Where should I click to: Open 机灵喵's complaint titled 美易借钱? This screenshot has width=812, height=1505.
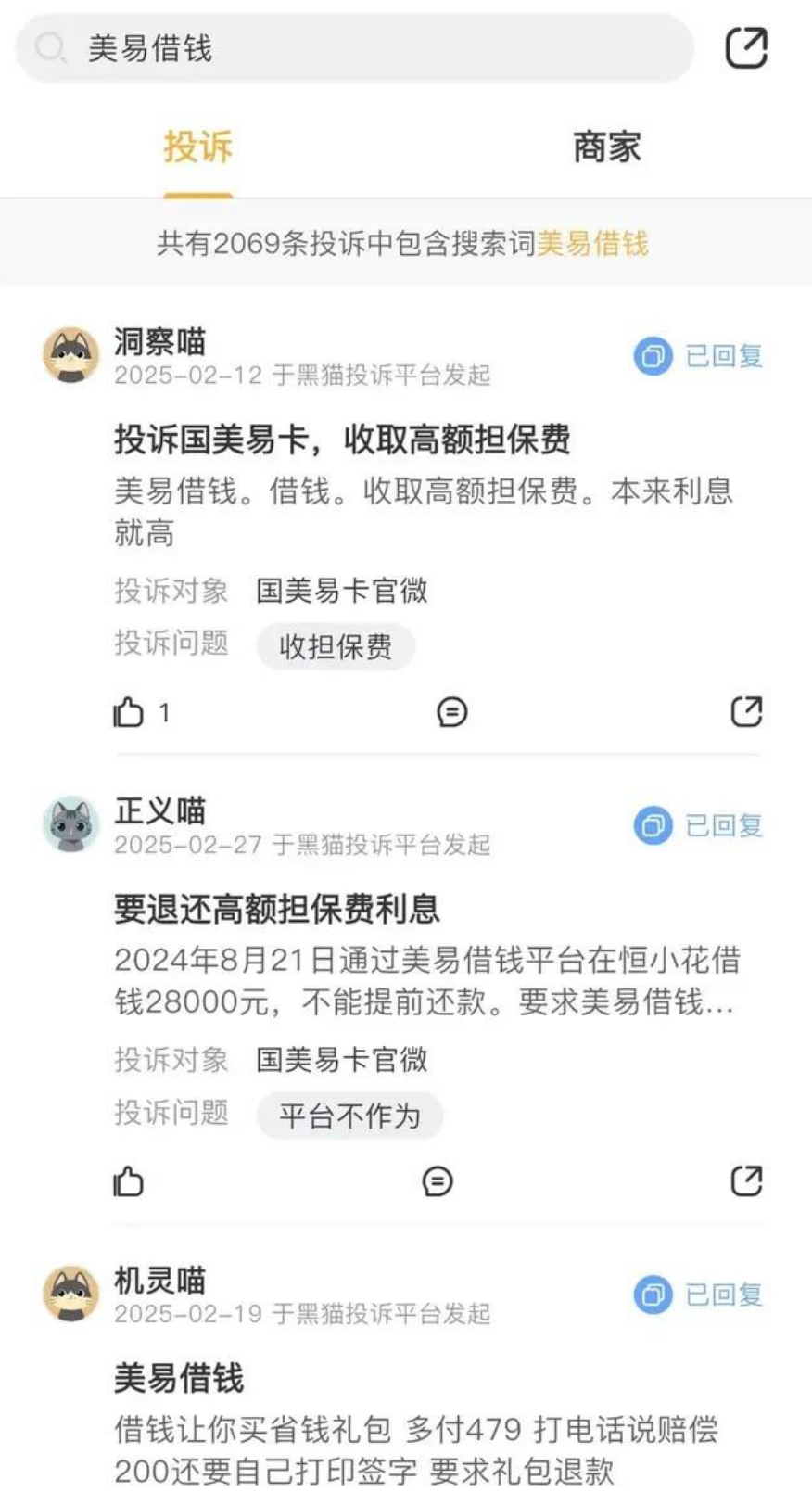coord(179,1378)
